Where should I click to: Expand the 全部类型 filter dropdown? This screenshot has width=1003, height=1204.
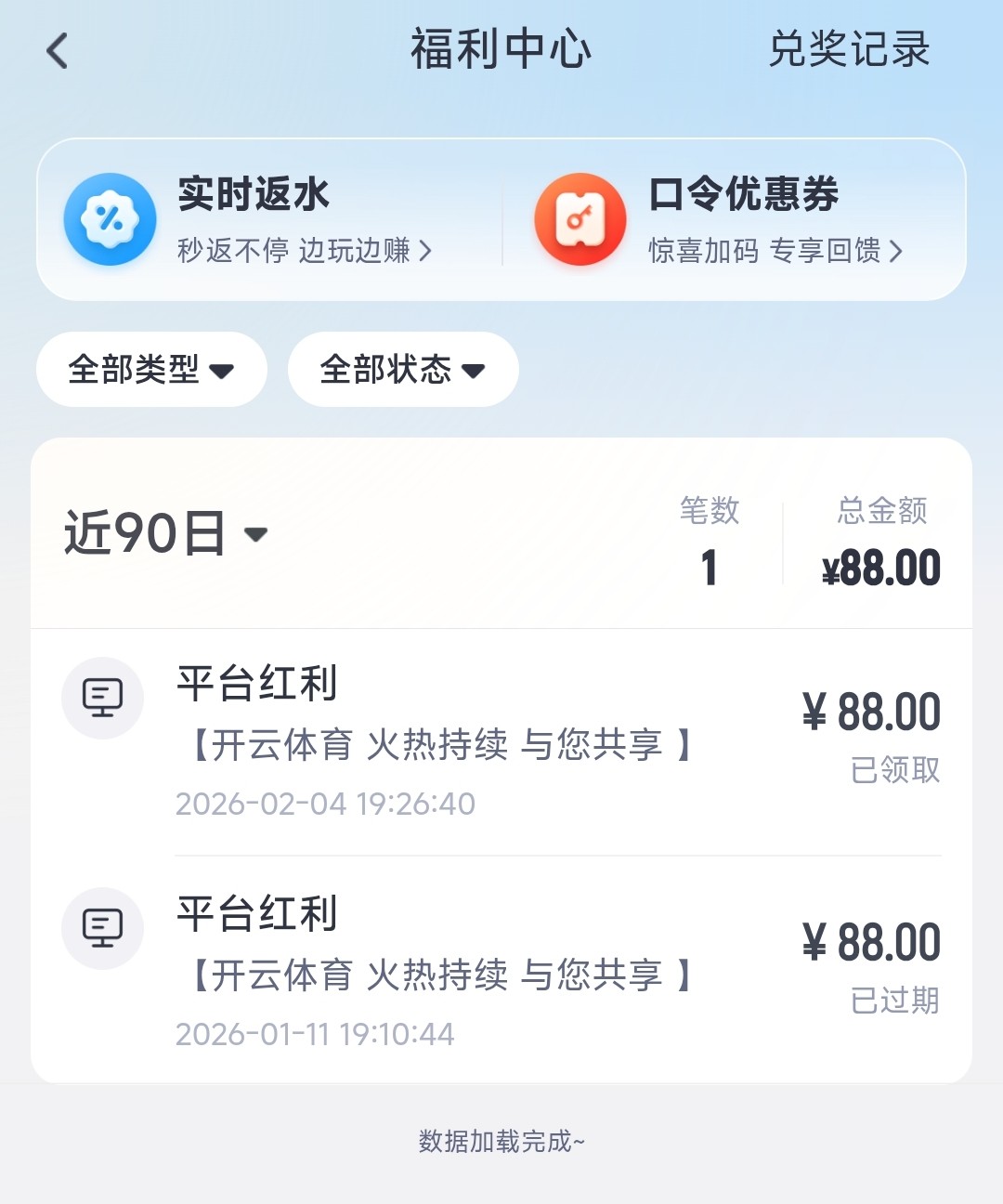pos(151,370)
